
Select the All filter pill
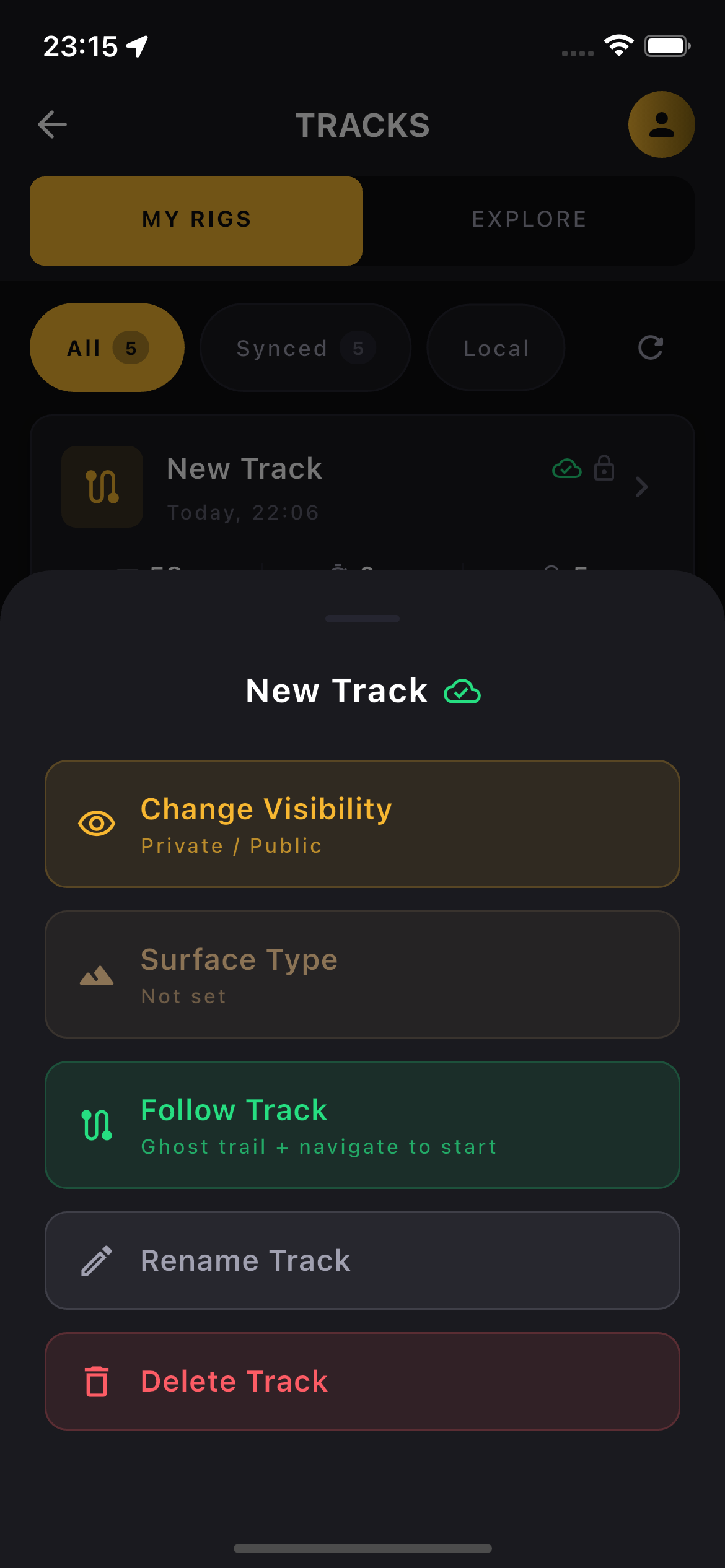106,347
